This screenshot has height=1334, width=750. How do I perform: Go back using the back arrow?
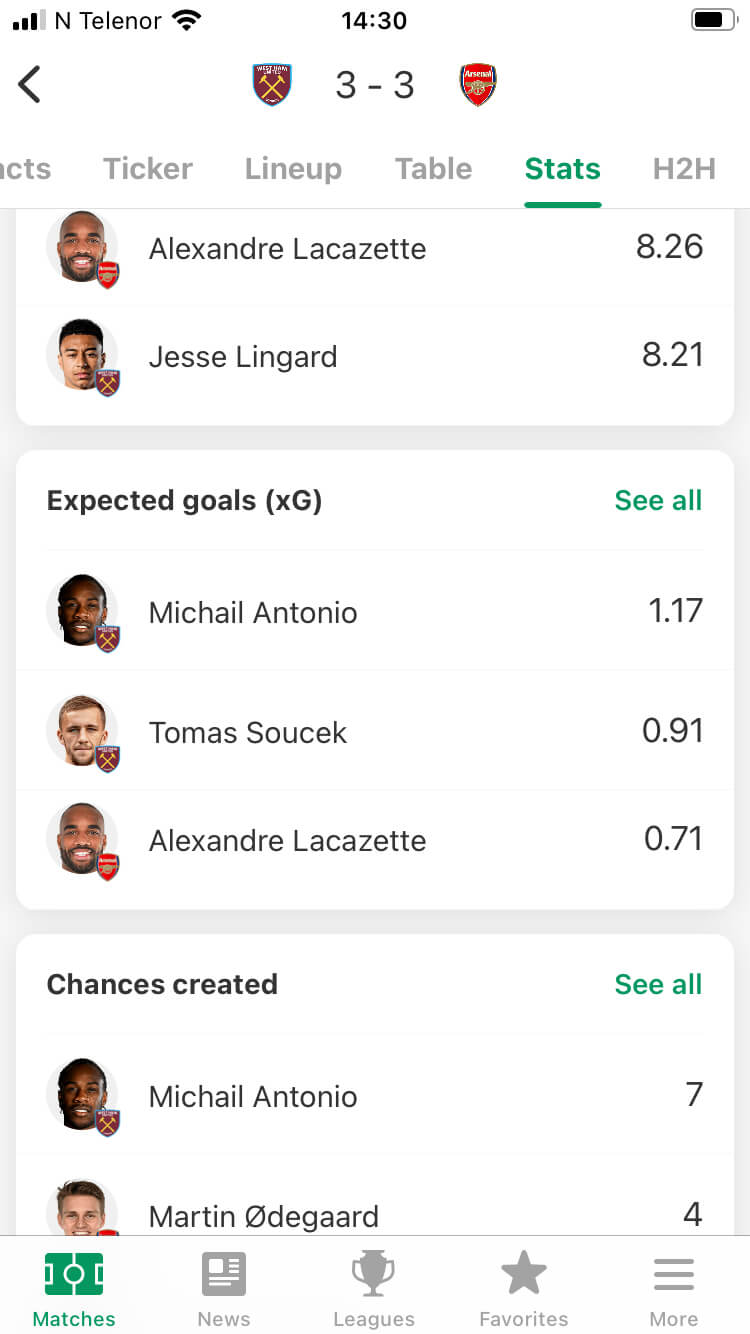pos(30,84)
